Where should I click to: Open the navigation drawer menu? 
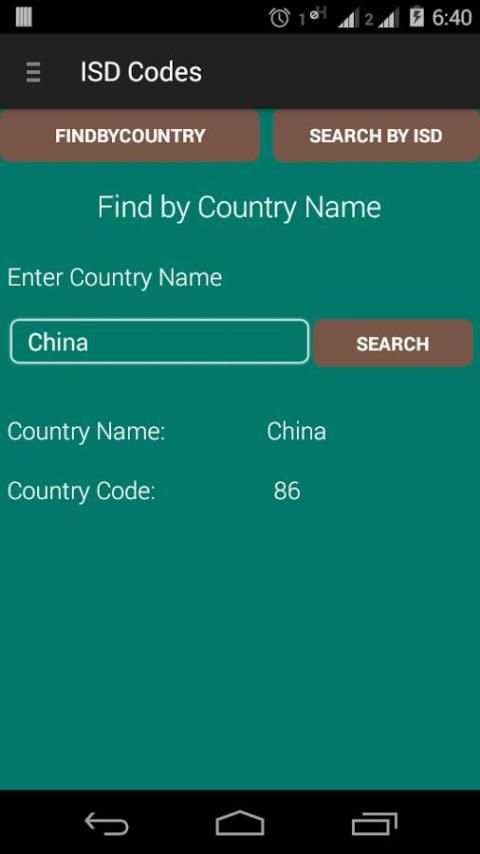click(x=33, y=72)
